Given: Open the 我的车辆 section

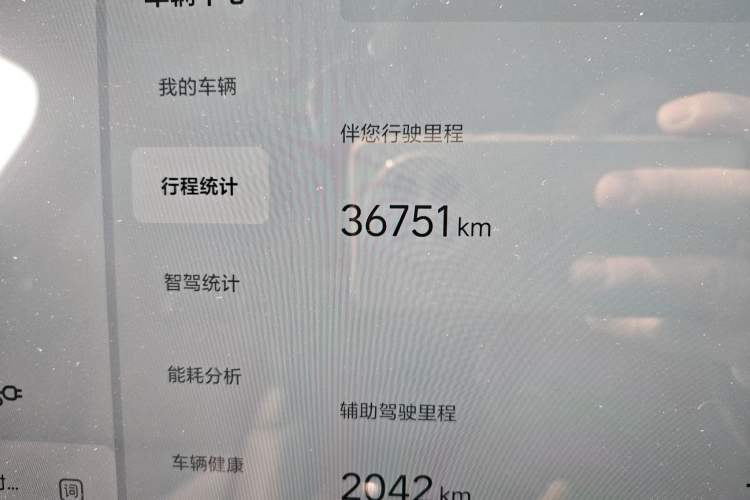Looking at the screenshot, I should 197,87.
